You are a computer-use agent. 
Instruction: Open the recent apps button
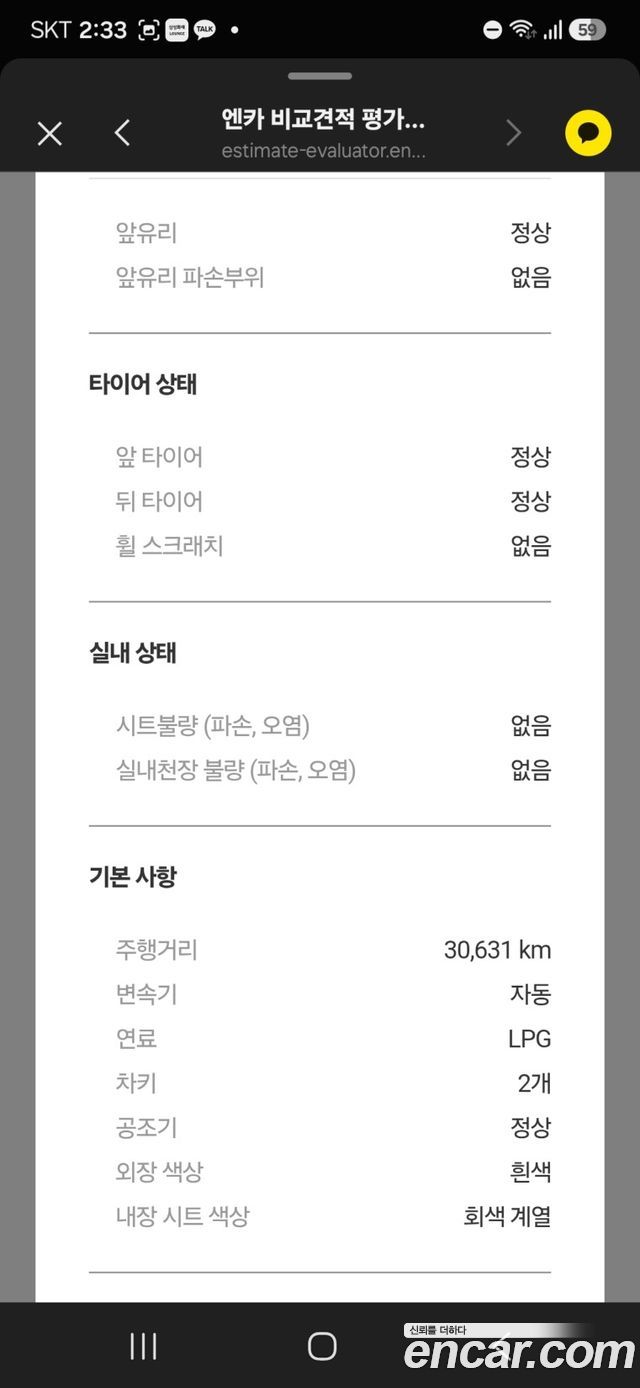coord(144,1345)
